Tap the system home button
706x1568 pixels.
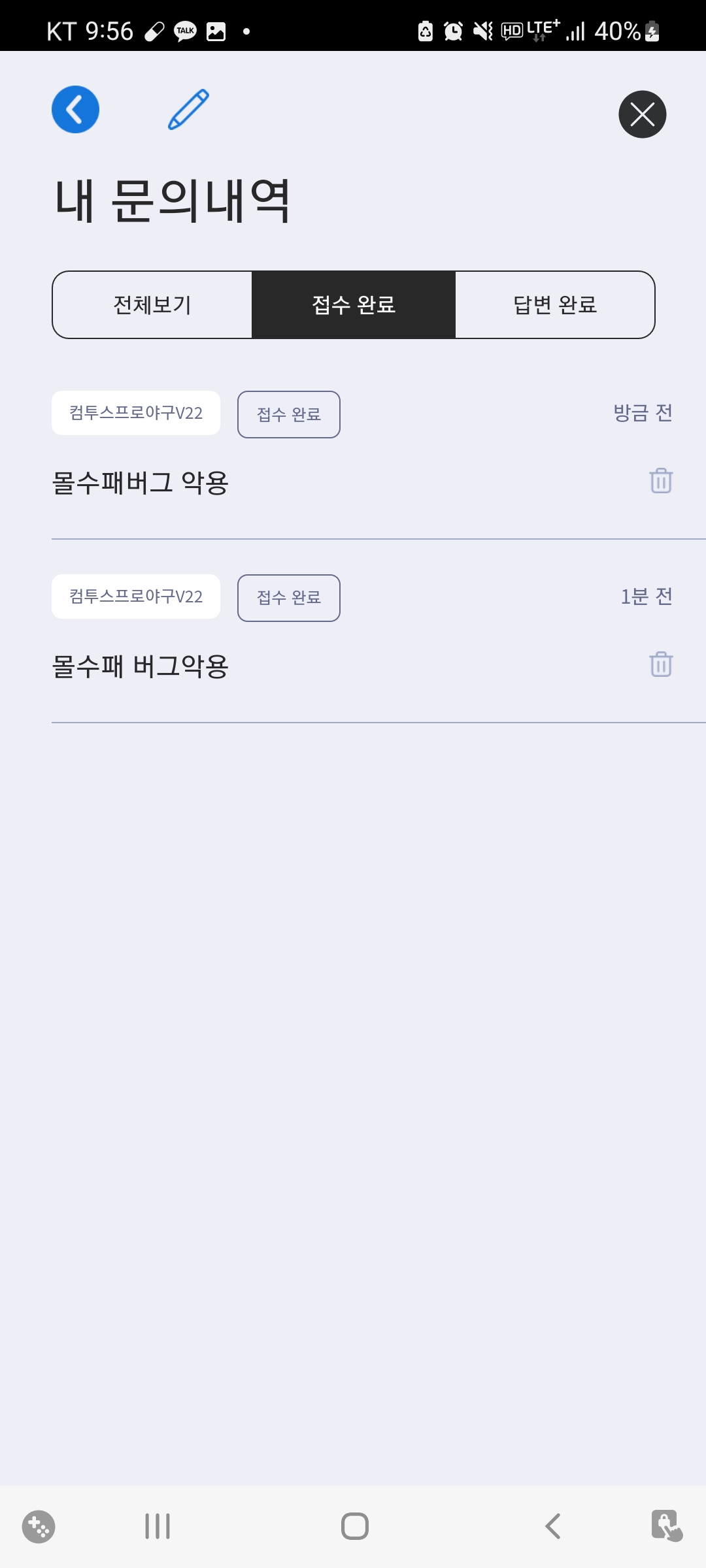(354, 1526)
